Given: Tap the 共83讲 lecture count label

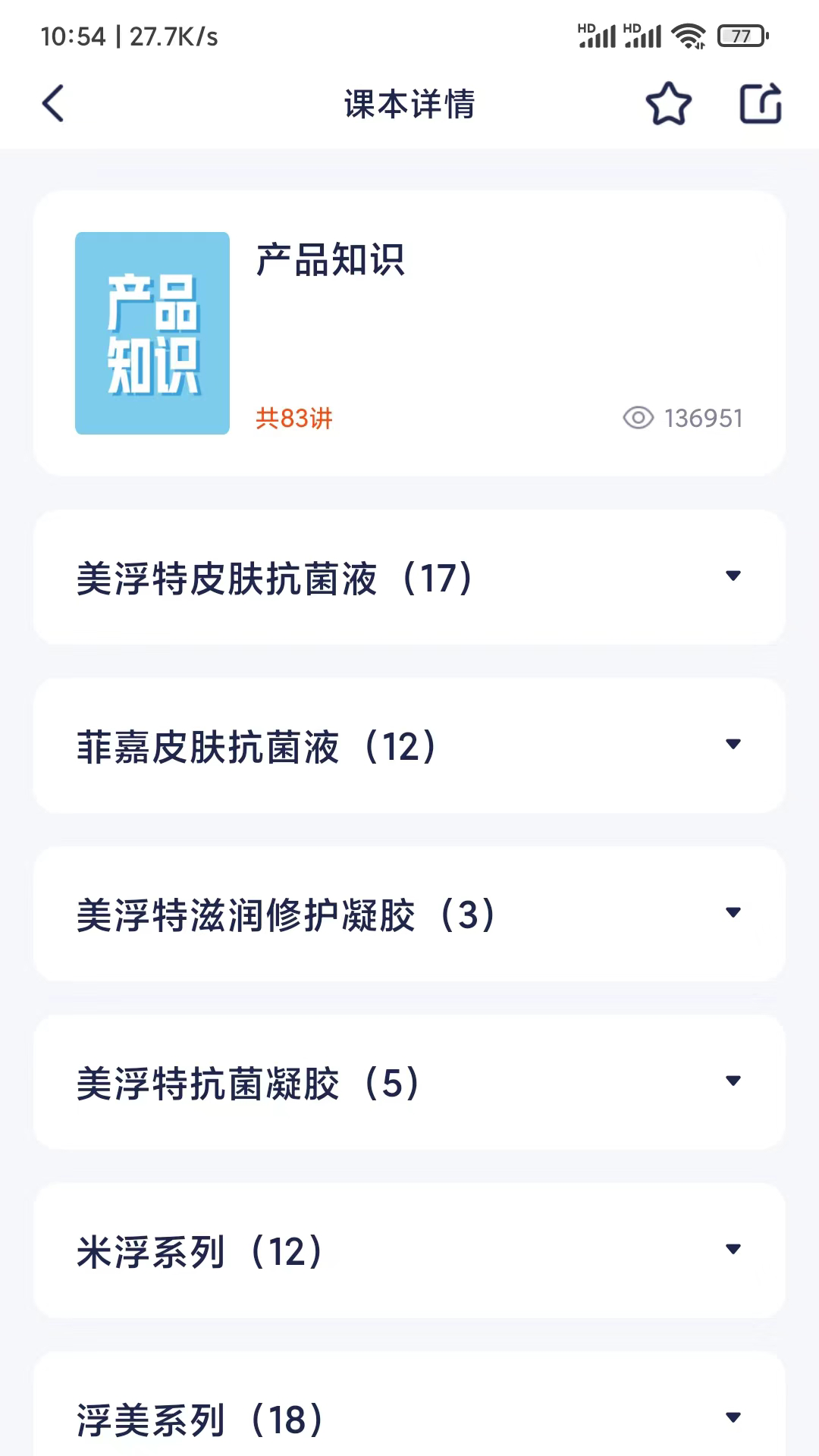Looking at the screenshot, I should coord(293,418).
